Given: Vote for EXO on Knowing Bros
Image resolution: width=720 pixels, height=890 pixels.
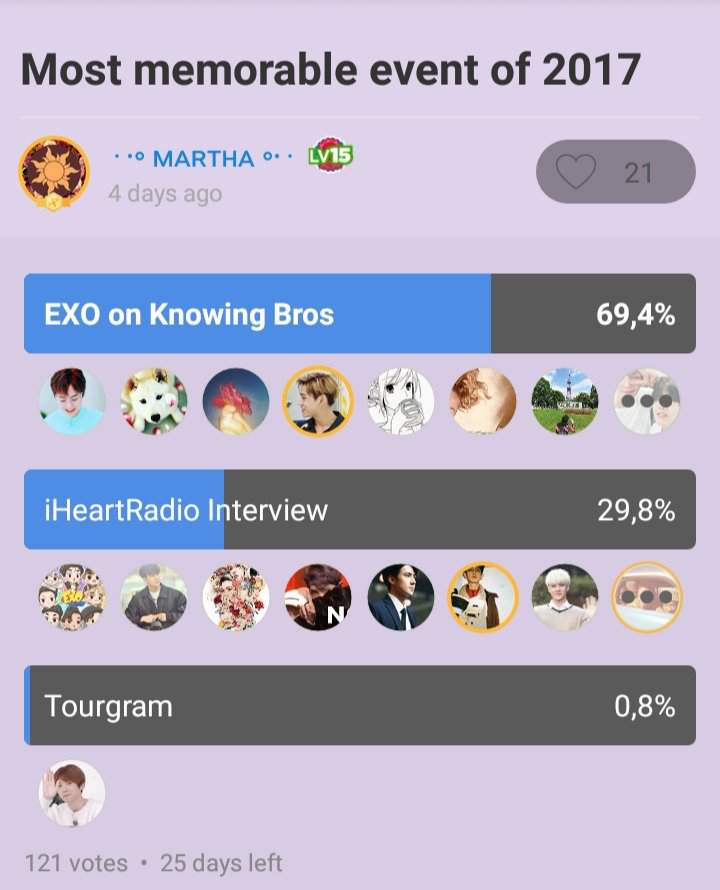Looking at the screenshot, I should [359, 314].
